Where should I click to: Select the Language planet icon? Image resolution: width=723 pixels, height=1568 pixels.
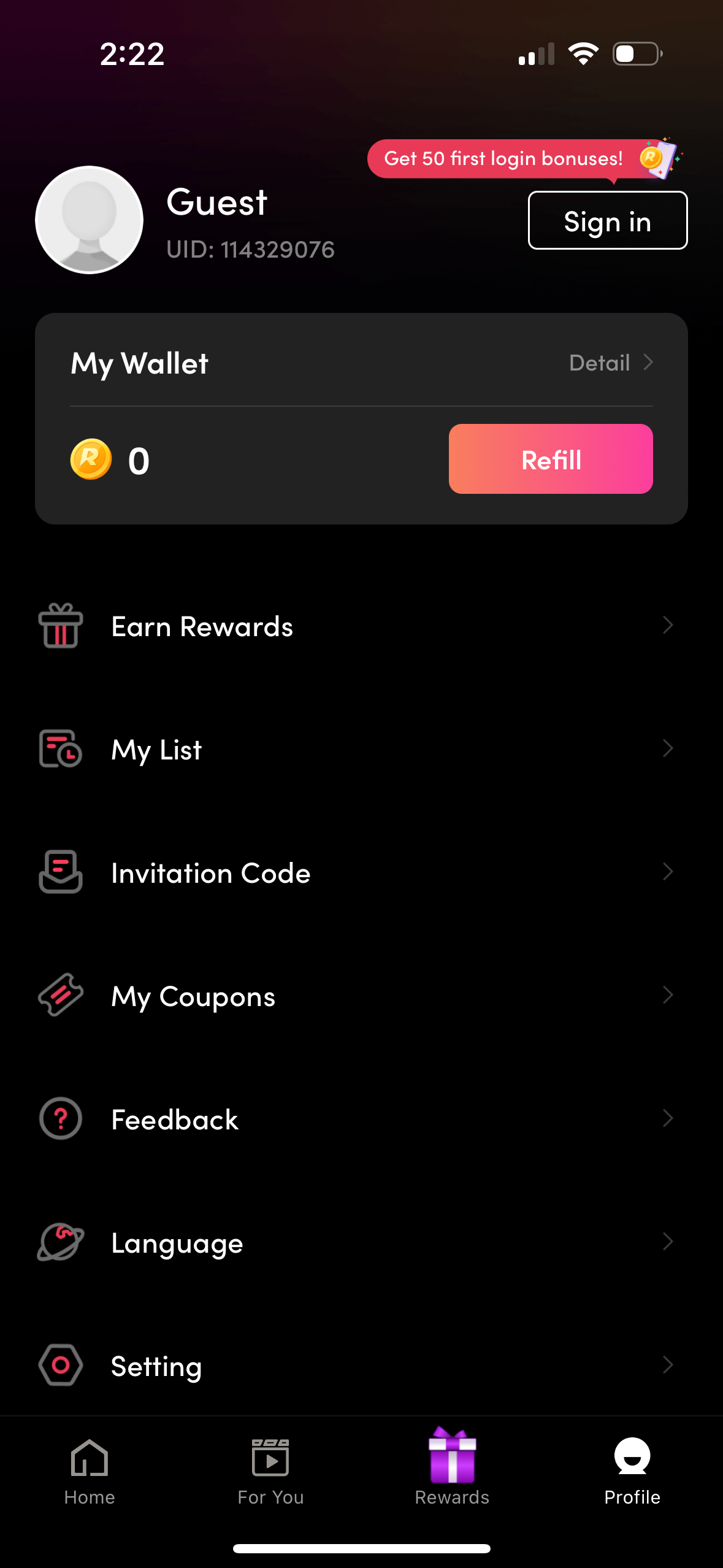coord(59,1243)
